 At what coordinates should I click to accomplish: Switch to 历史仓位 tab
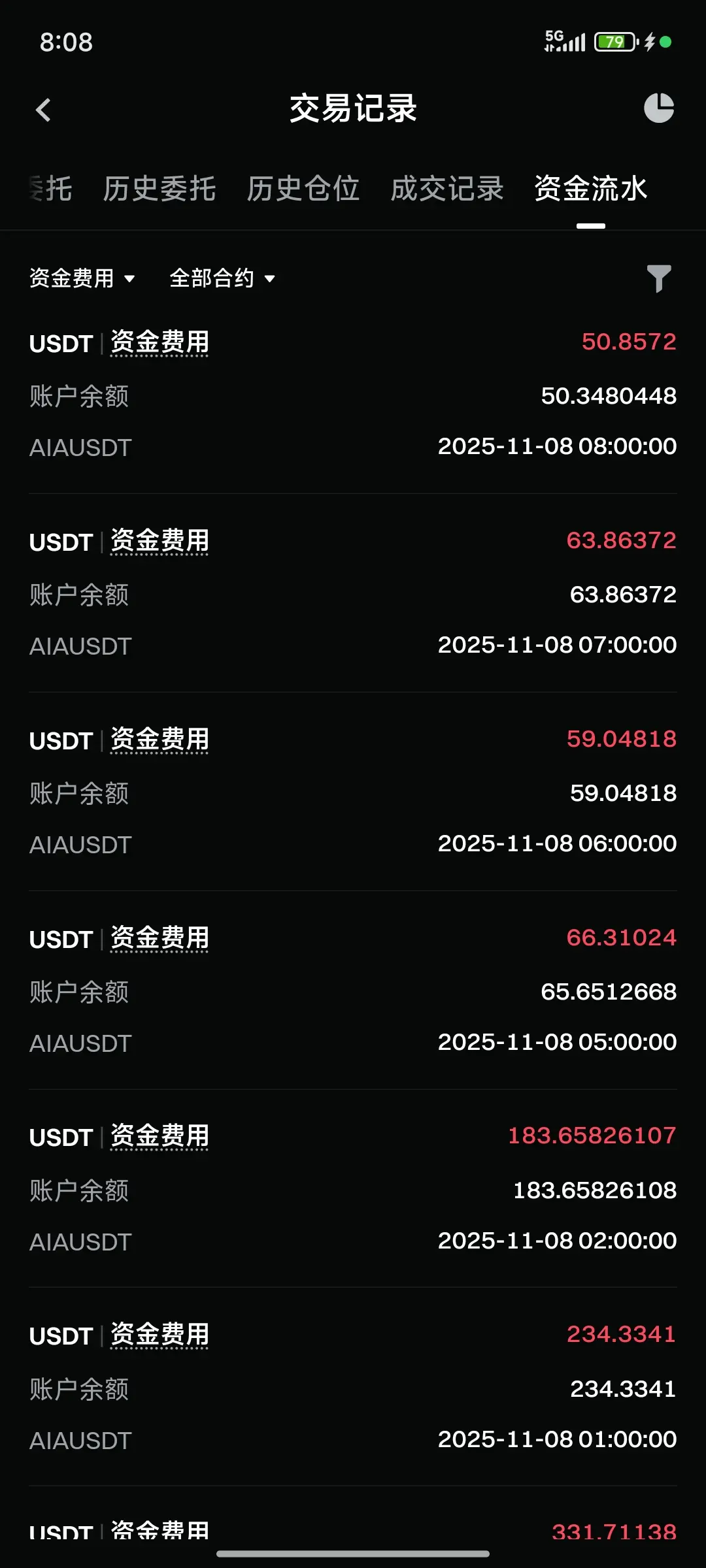tap(303, 189)
